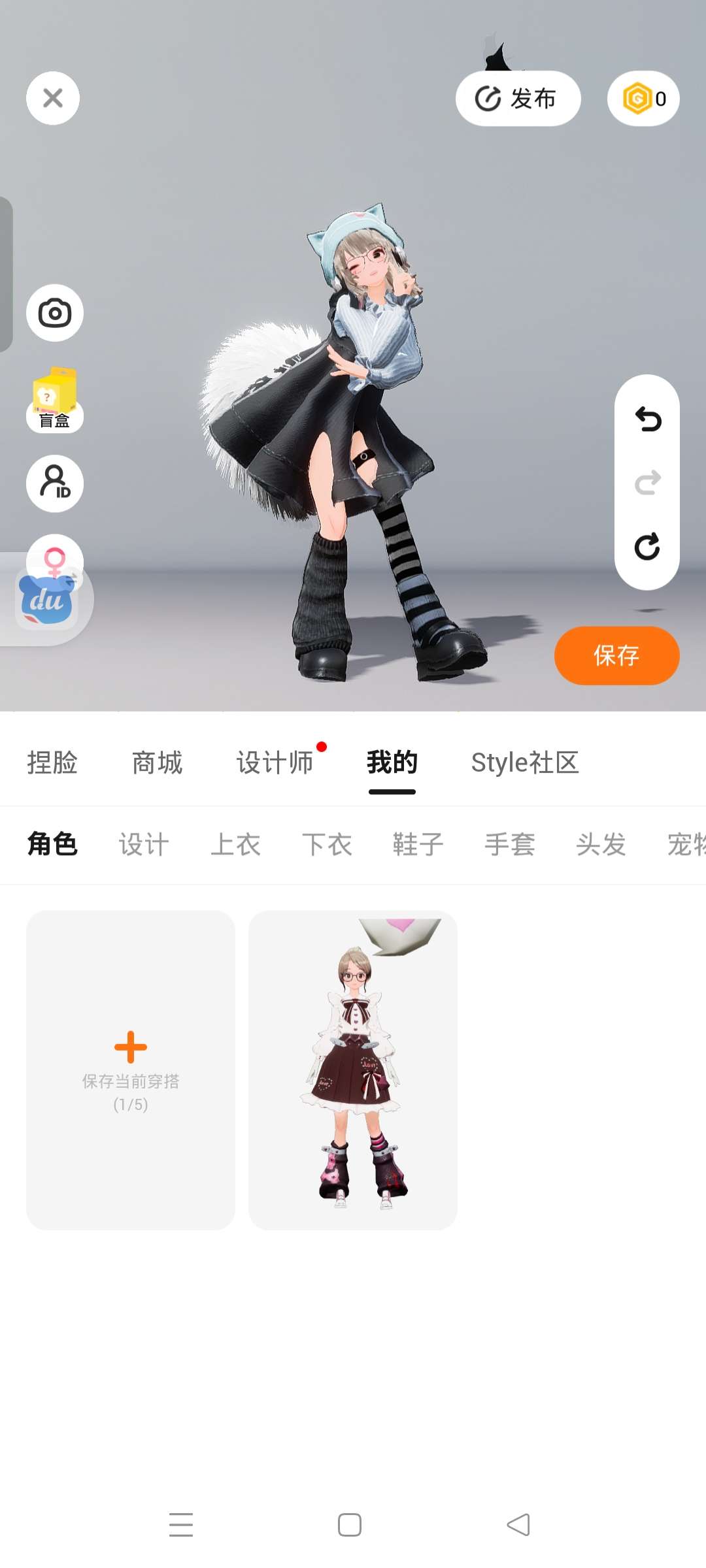Select the 上衣 category
The image size is (706, 1568).
coord(235,844)
